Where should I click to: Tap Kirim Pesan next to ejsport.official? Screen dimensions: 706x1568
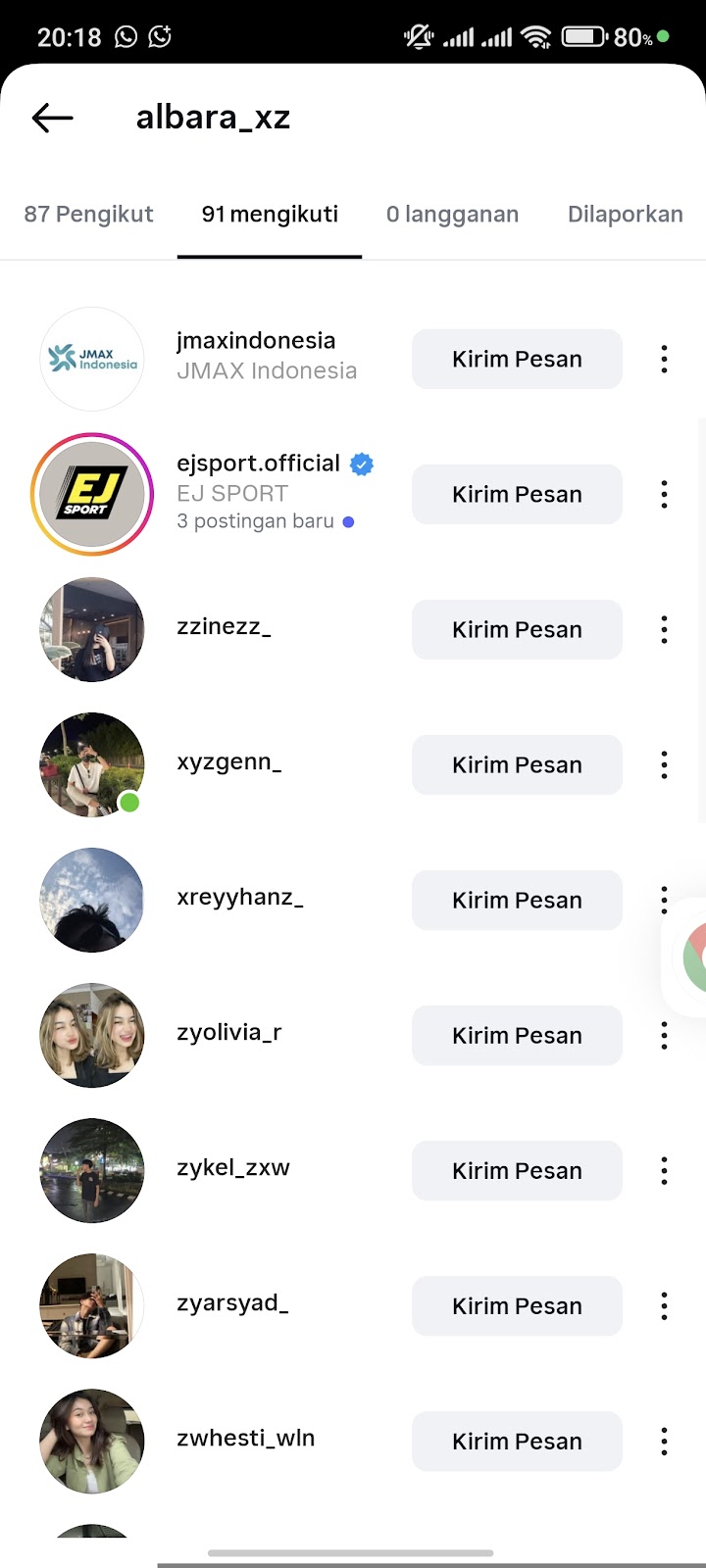click(x=517, y=495)
